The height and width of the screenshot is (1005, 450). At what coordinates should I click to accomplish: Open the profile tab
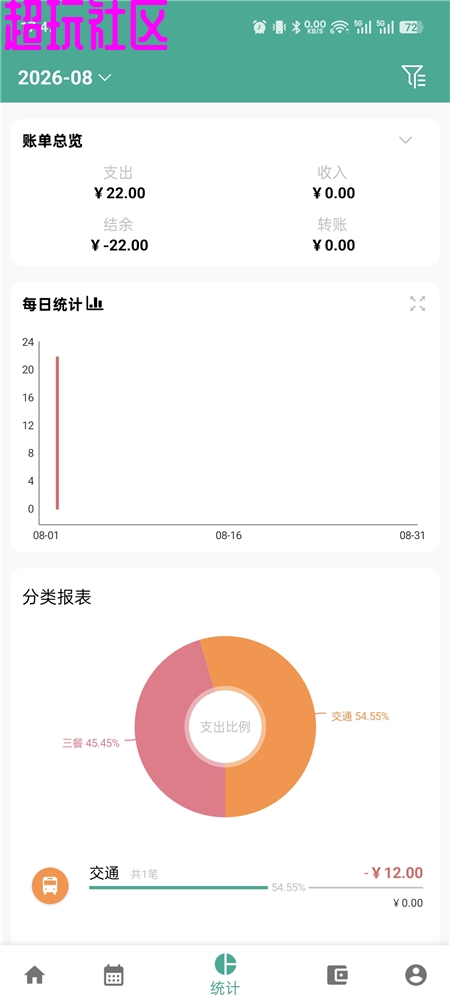416,975
